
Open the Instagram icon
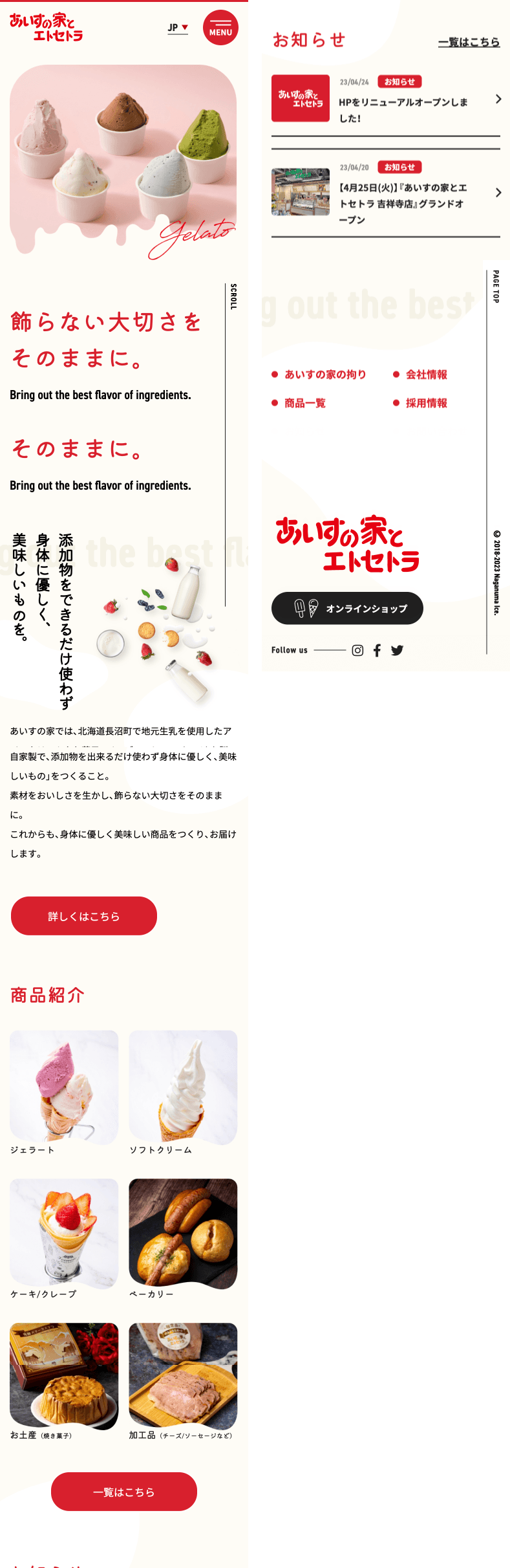(x=357, y=650)
